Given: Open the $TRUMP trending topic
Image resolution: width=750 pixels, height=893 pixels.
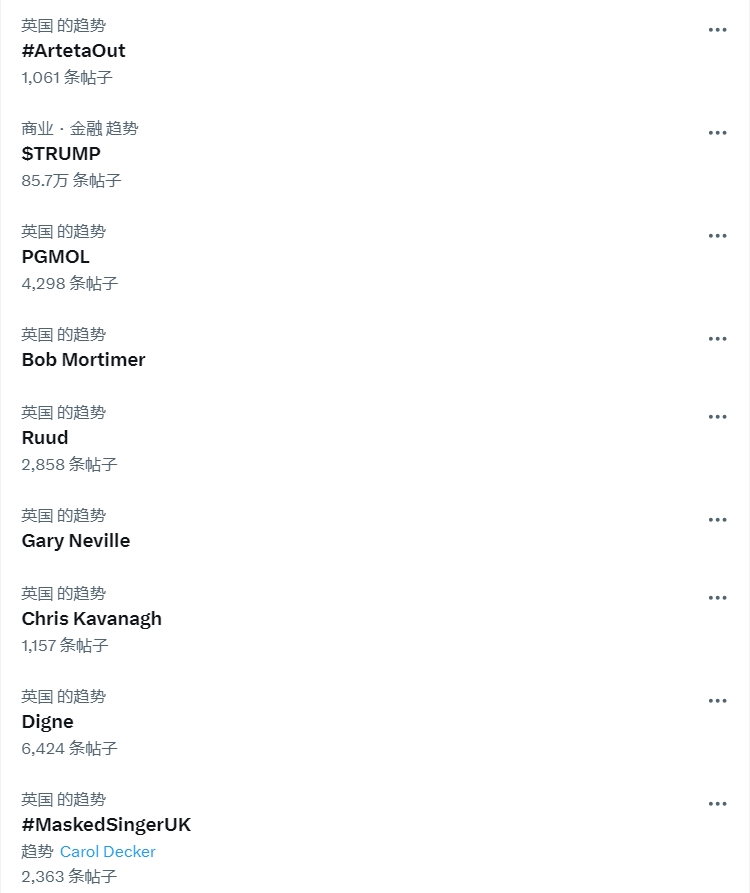Looking at the screenshot, I should [61, 153].
